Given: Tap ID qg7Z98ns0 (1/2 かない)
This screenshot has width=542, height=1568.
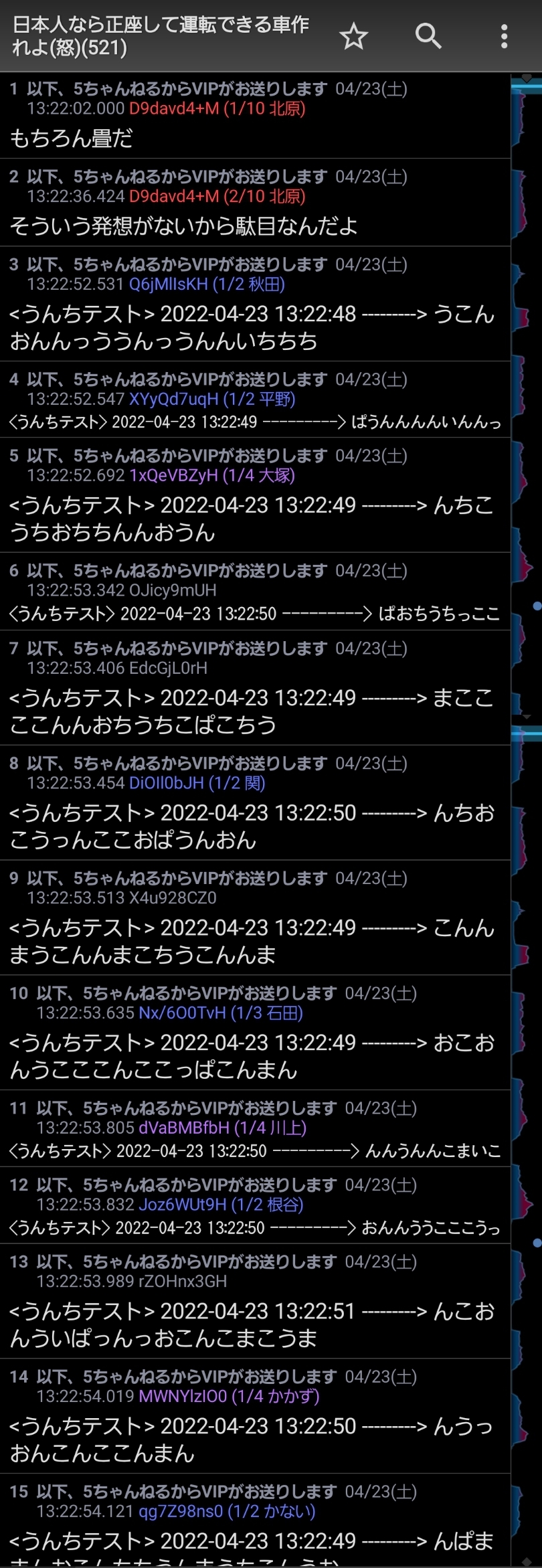Looking at the screenshot, I should (226, 1511).
